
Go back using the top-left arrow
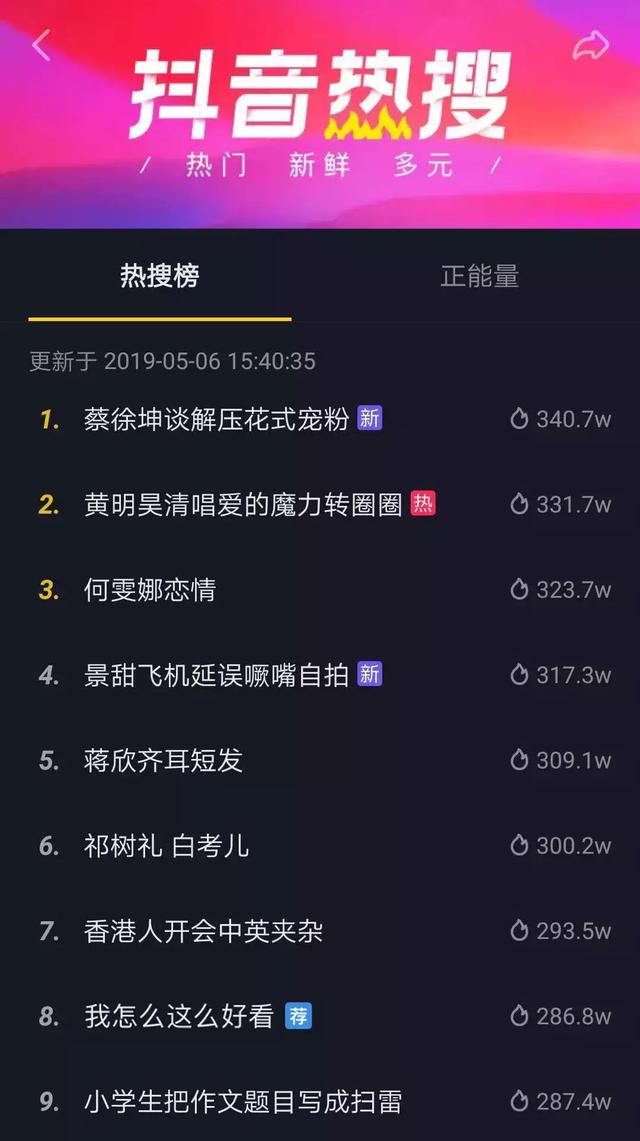click(41, 45)
